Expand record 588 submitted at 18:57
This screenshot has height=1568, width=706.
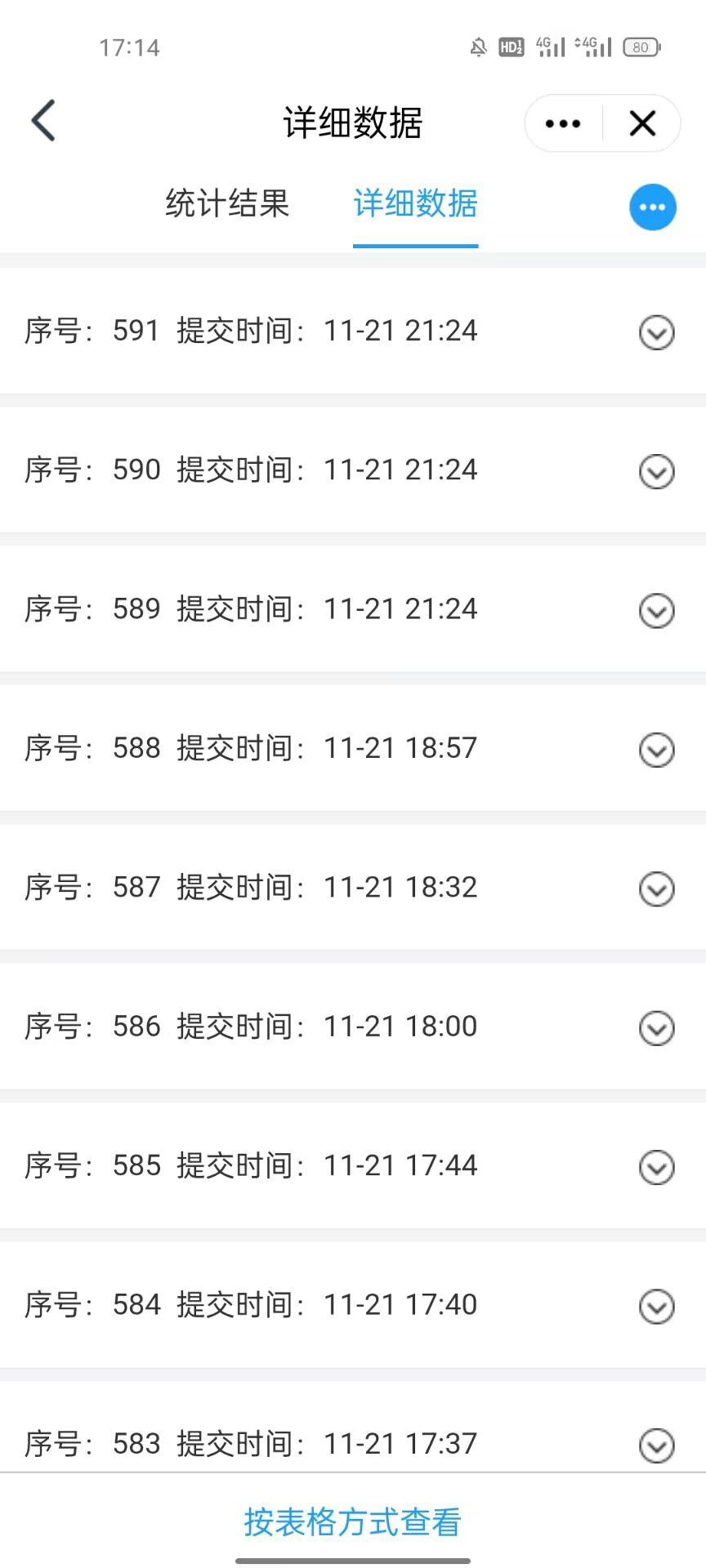click(656, 750)
